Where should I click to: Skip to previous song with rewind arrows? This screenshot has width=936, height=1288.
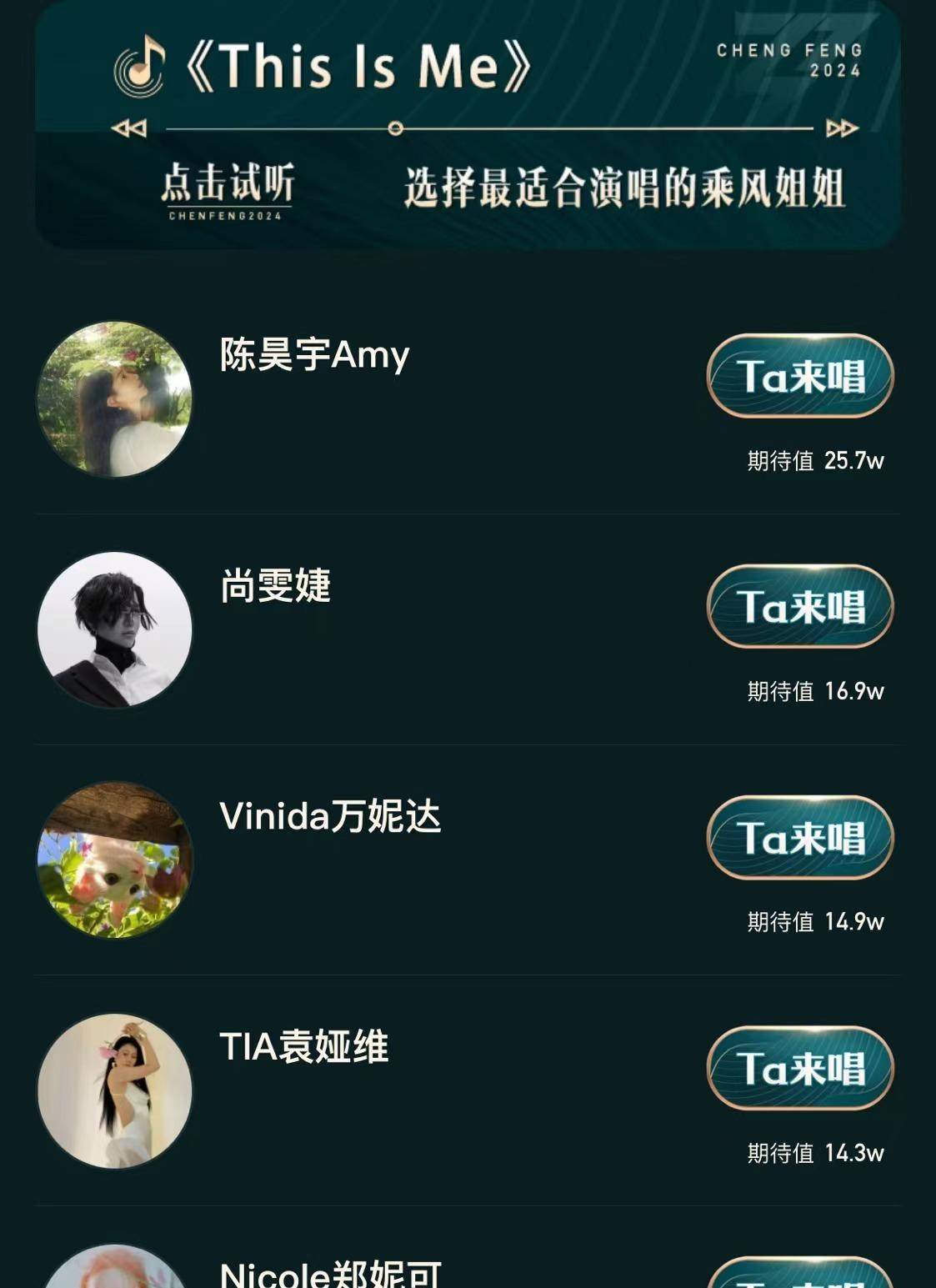(128, 128)
